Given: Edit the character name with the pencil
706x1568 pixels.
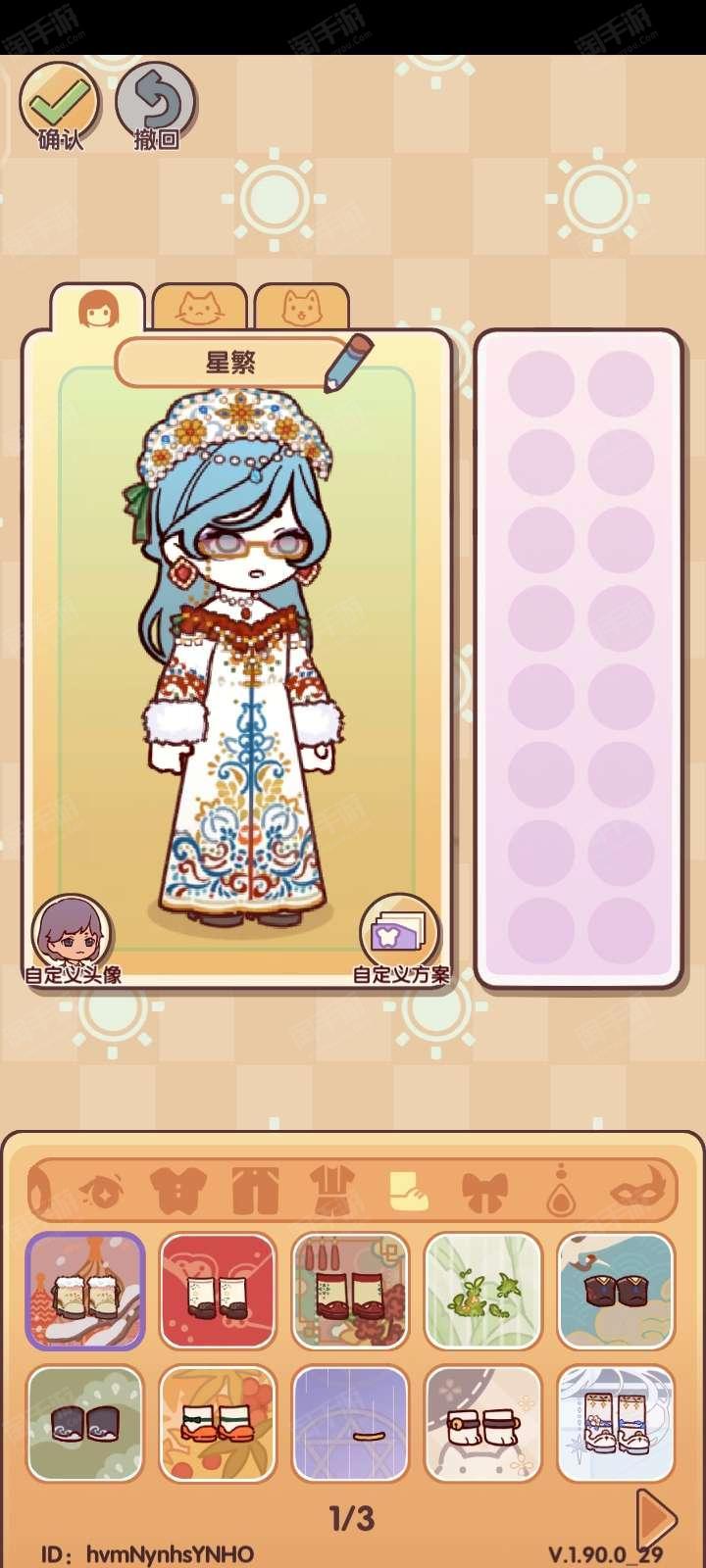Looking at the screenshot, I should click(347, 363).
